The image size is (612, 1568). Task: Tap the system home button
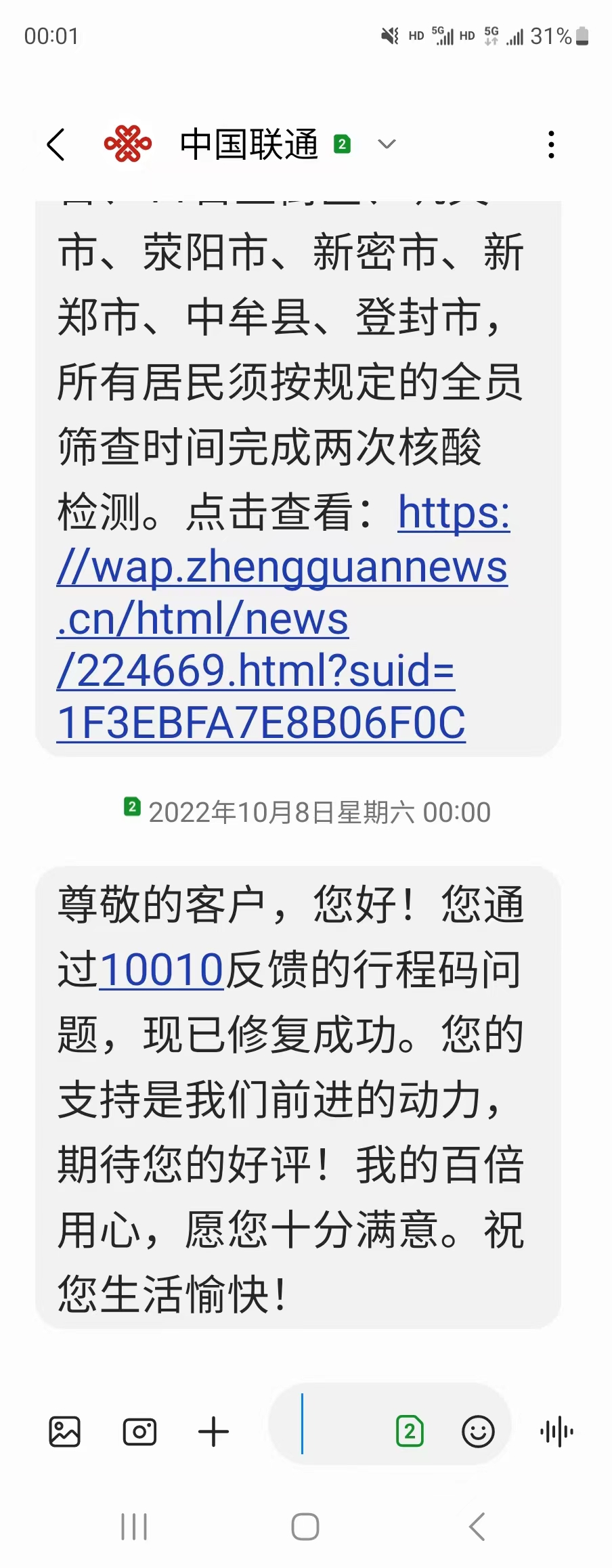pos(305,1526)
